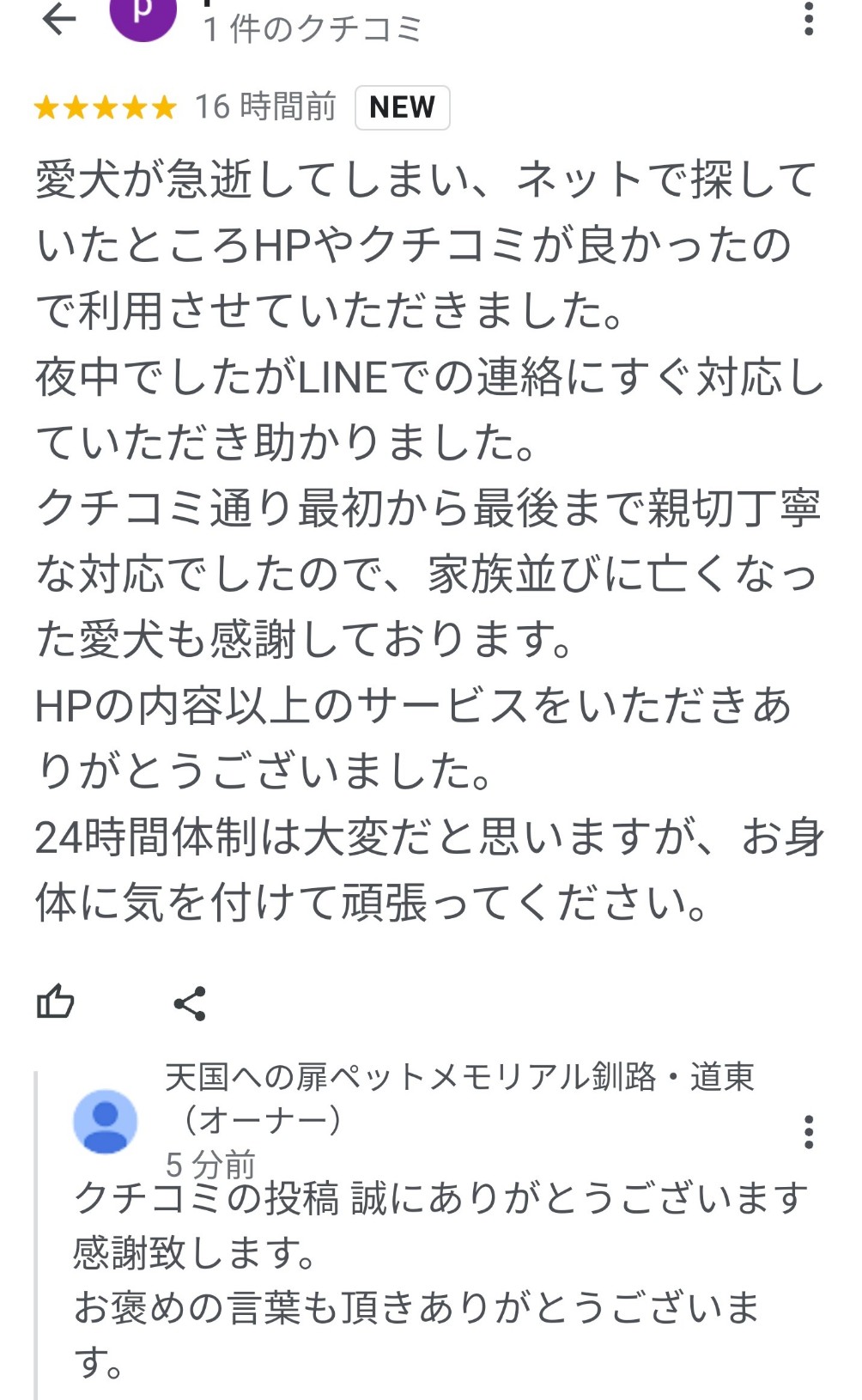Open the review's overflow menu at top
This screenshot has height=1400, width=862.
[x=808, y=19]
